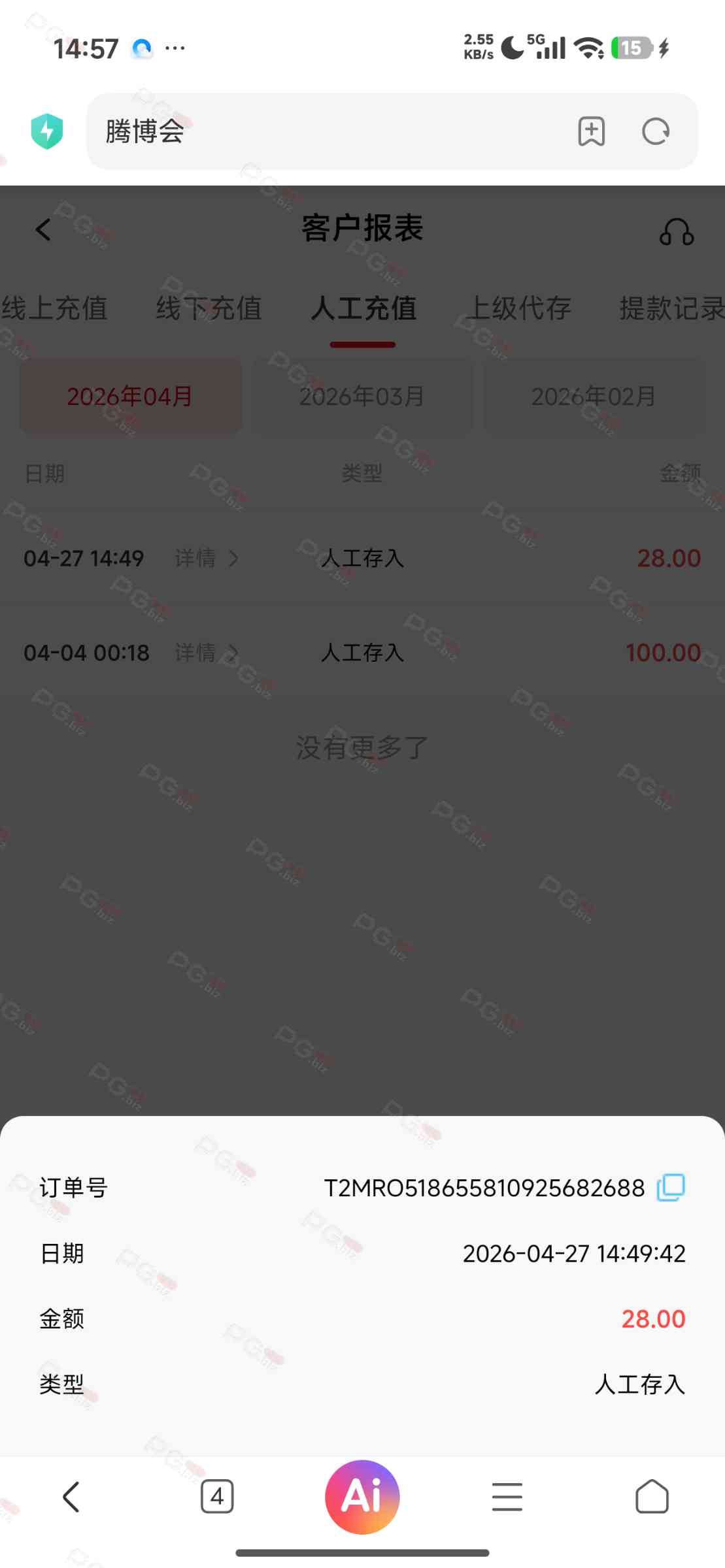
Task: Open customer service headset icon
Action: click(676, 231)
